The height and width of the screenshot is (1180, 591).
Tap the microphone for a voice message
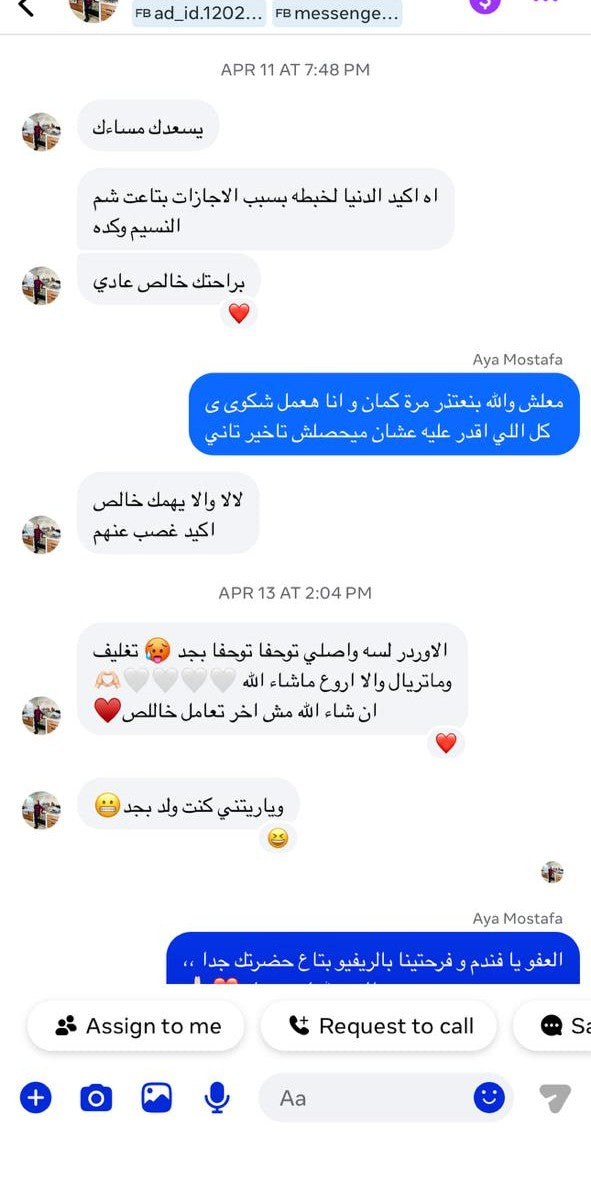click(x=217, y=1098)
